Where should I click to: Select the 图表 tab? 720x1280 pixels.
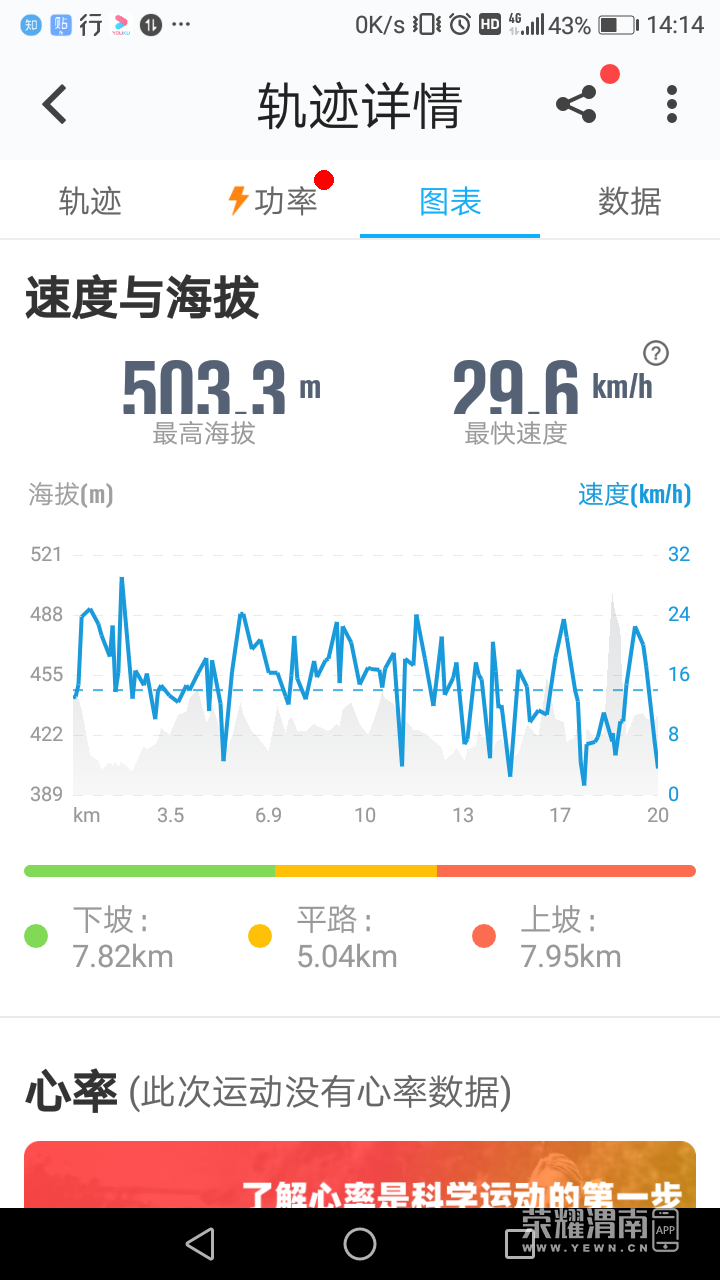coord(450,202)
